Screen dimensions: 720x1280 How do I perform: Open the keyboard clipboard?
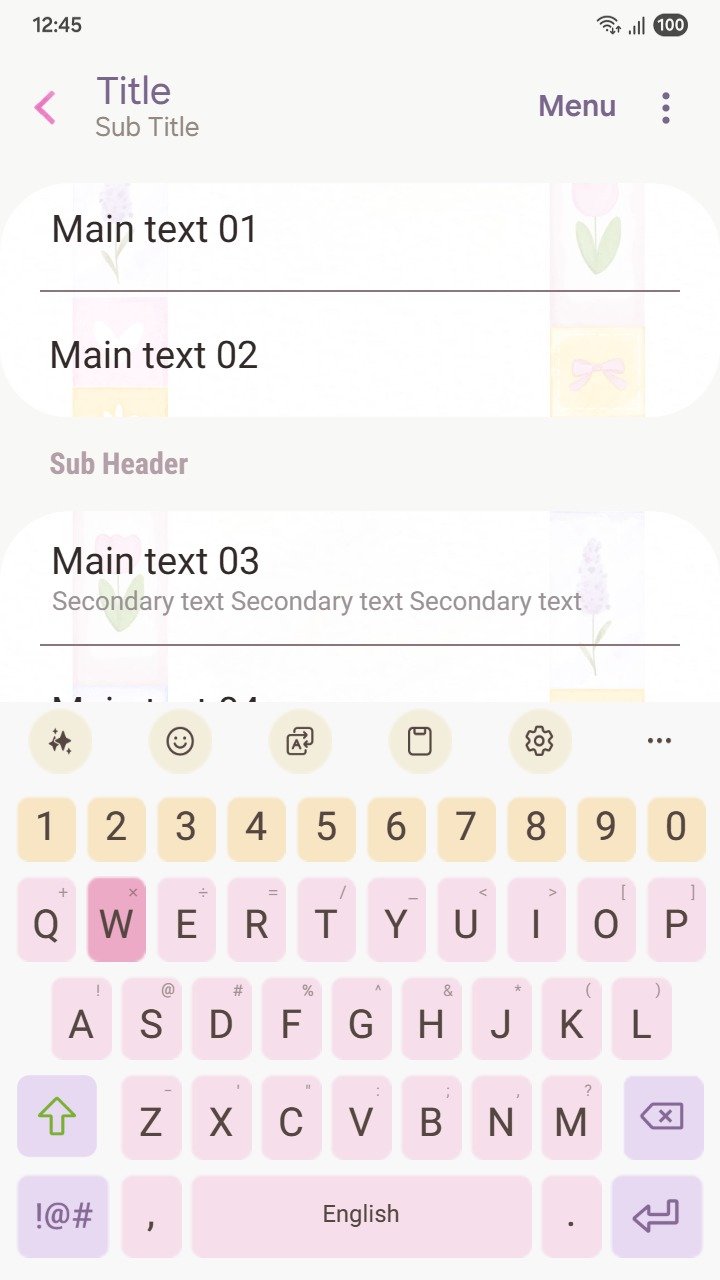(x=420, y=741)
